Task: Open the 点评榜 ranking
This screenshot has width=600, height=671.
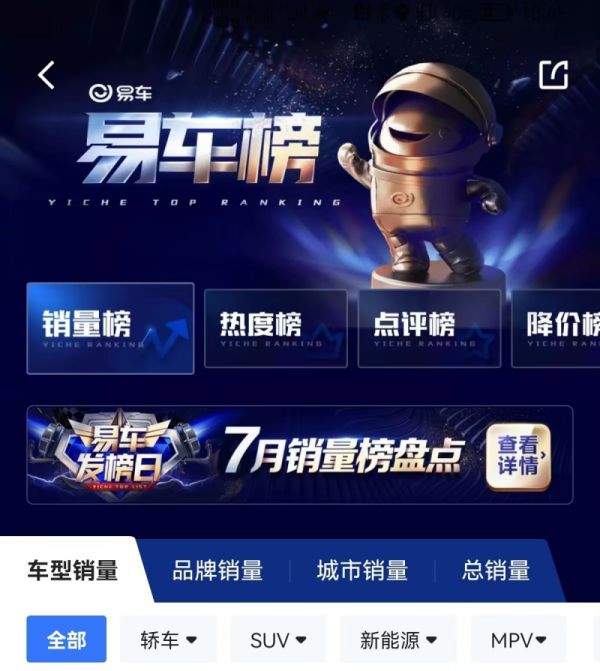Action: coord(429,328)
